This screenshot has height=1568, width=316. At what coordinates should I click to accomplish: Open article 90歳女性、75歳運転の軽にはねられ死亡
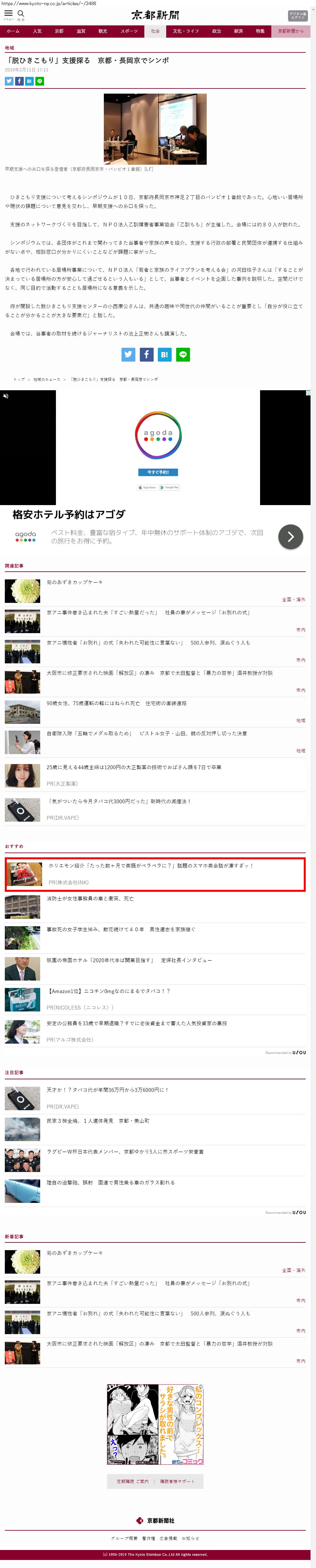(117, 703)
